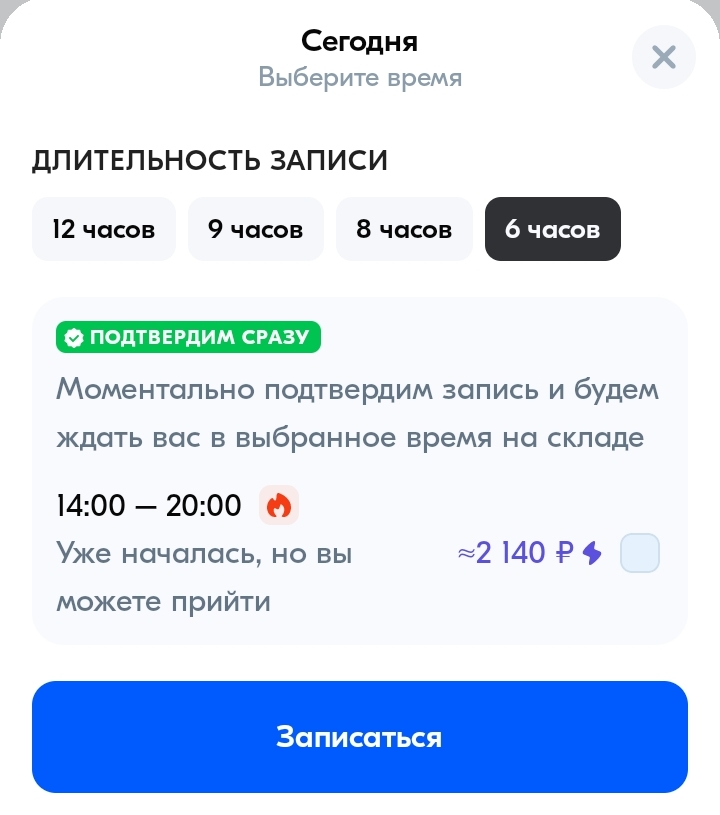The image size is (720, 815).
Task: Switch duration to 8 часов
Action: pos(404,229)
